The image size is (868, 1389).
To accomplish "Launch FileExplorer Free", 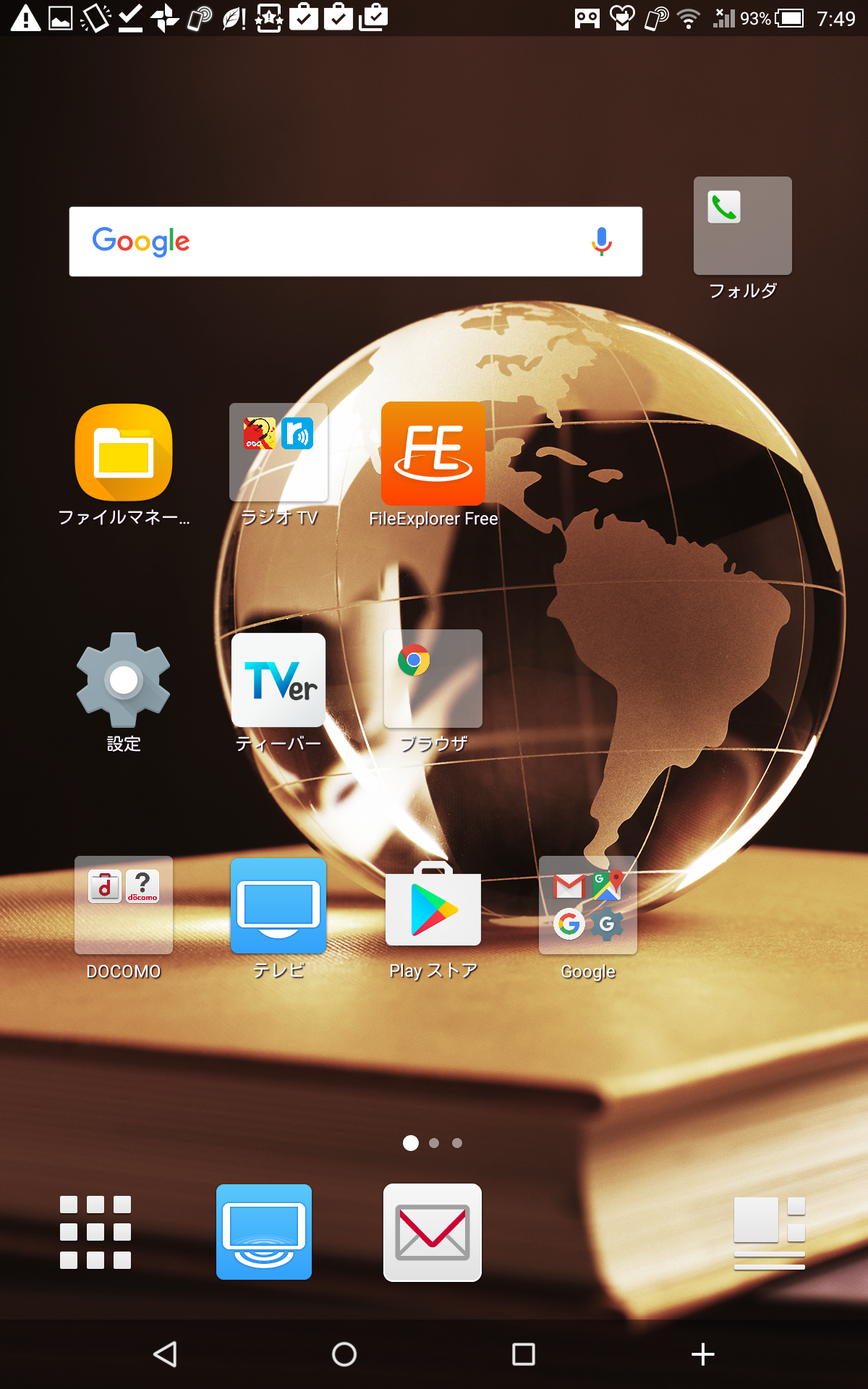I will point(433,454).
